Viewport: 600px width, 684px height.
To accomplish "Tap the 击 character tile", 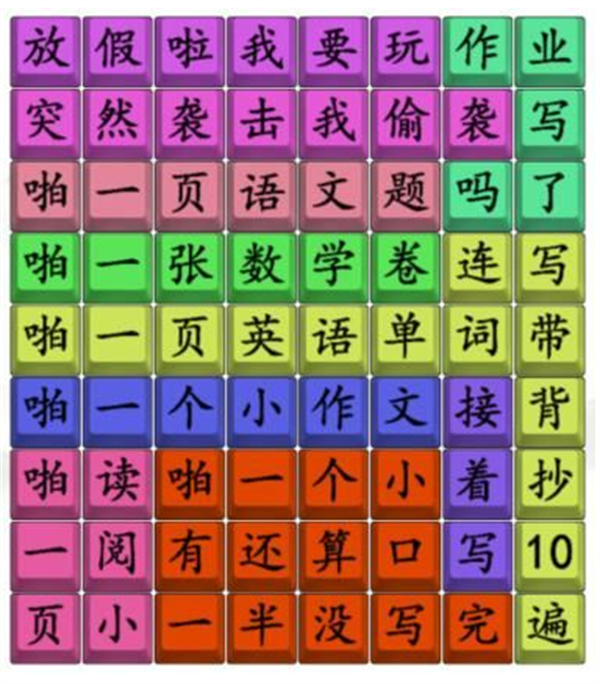I will coord(262,120).
